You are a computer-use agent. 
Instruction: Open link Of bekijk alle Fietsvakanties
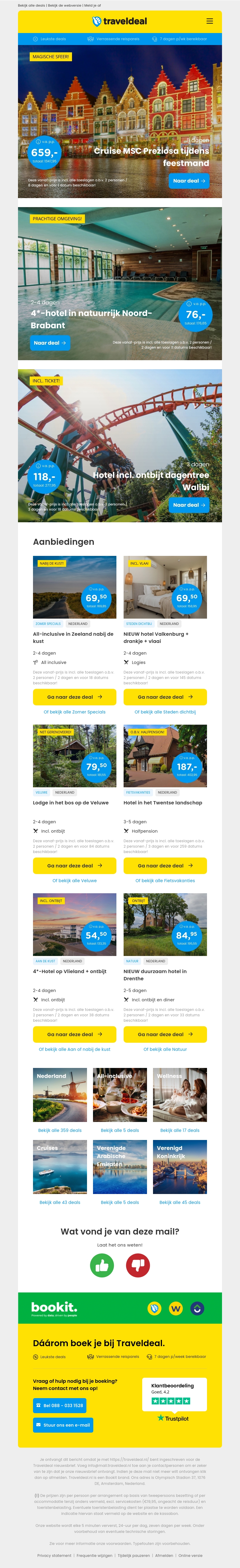165,880
